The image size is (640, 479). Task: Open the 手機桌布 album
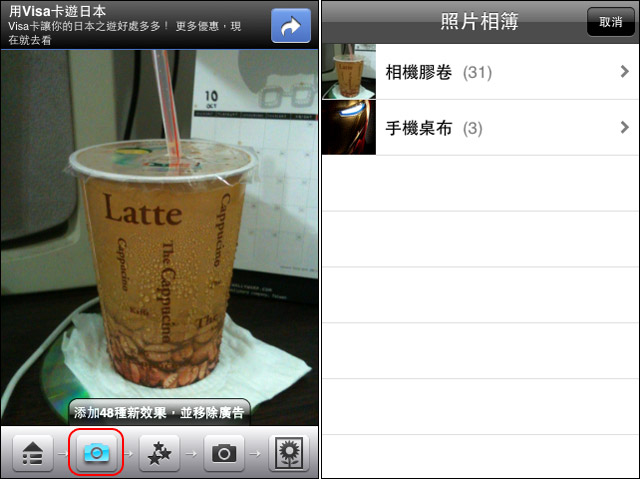point(480,127)
